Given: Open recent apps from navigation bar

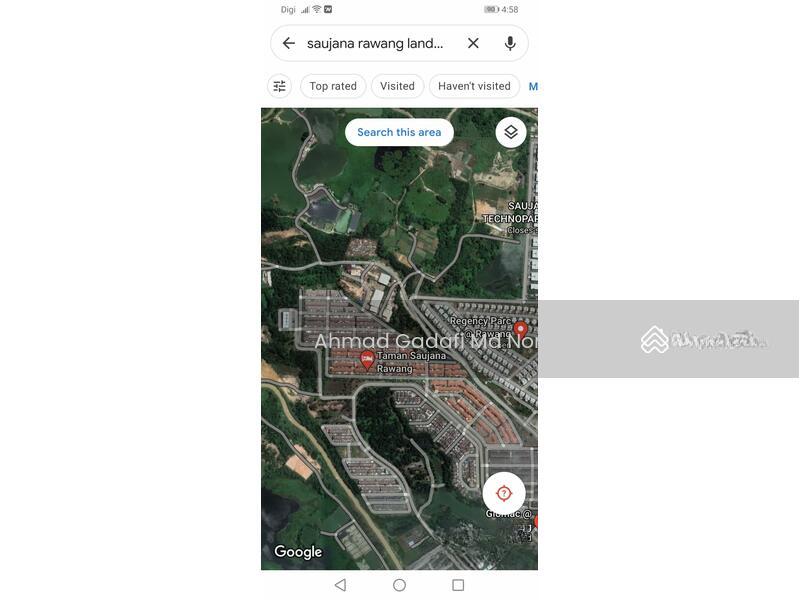Looking at the screenshot, I should click(x=458, y=585).
